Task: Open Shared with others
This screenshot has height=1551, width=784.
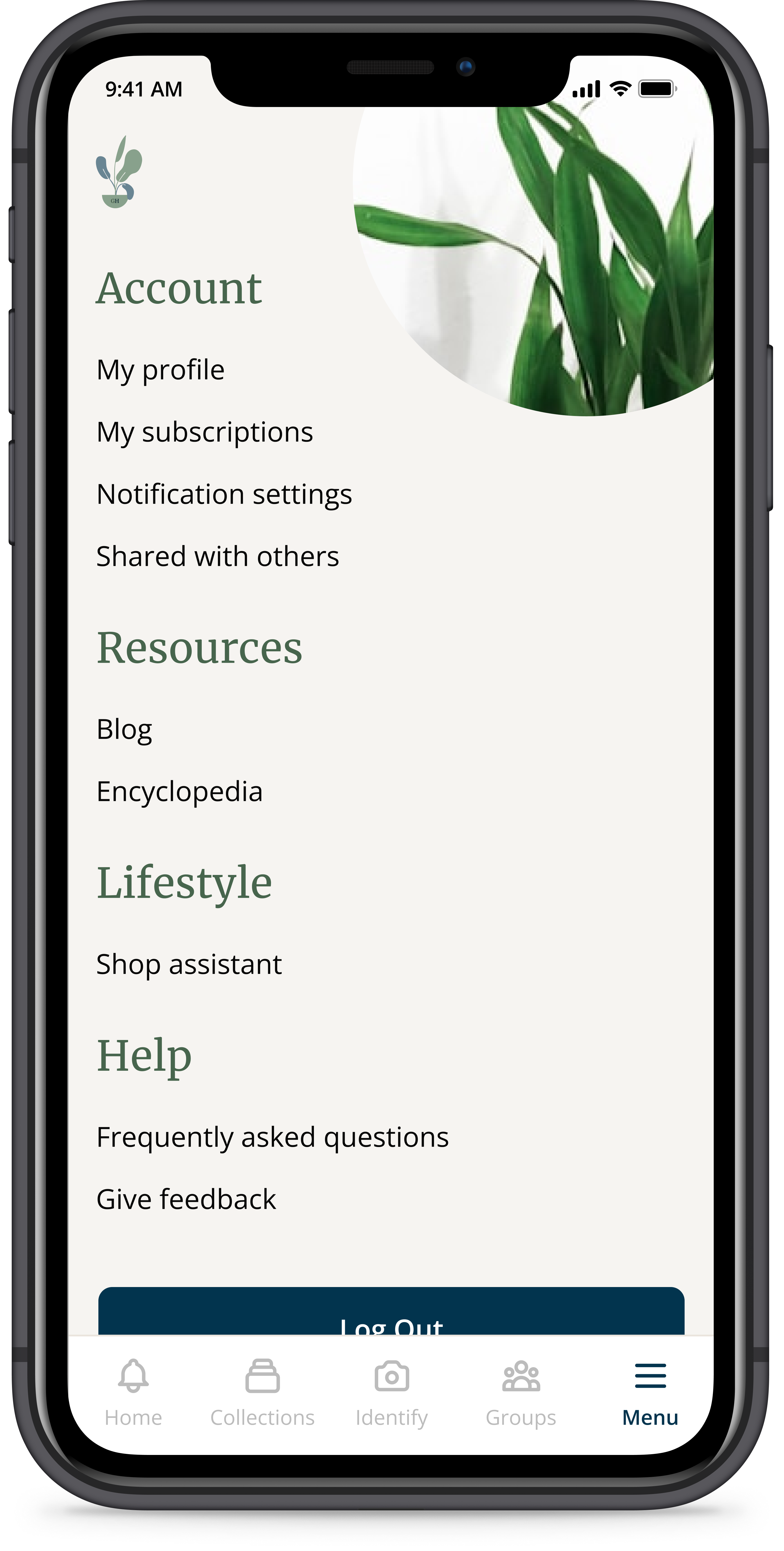Action: click(217, 556)
